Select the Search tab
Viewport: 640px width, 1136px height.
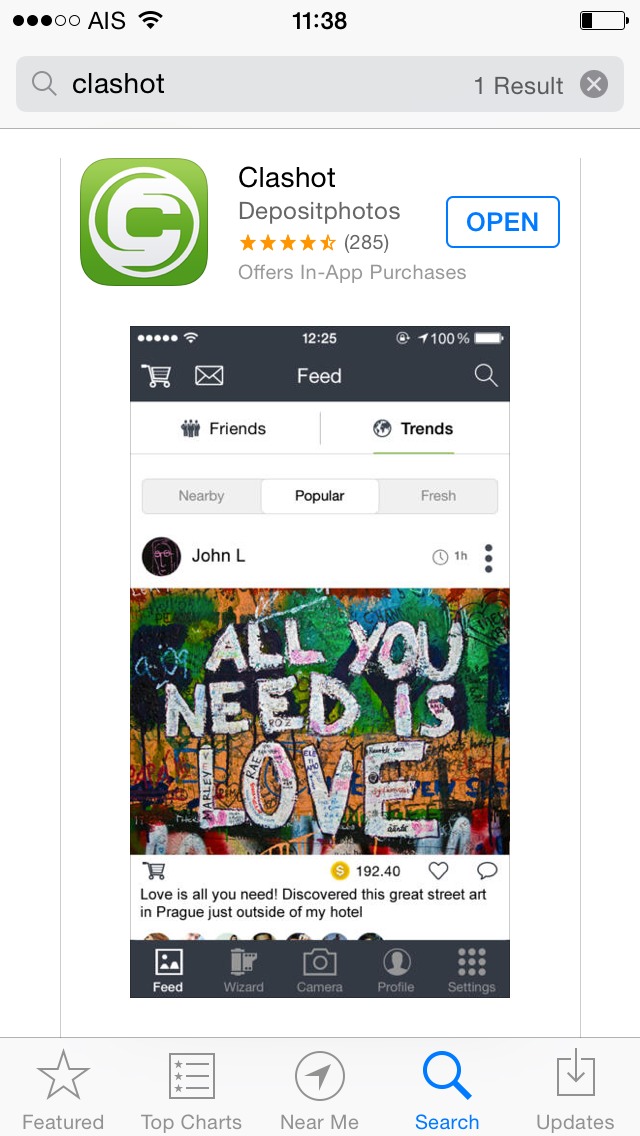[447, 1090]
